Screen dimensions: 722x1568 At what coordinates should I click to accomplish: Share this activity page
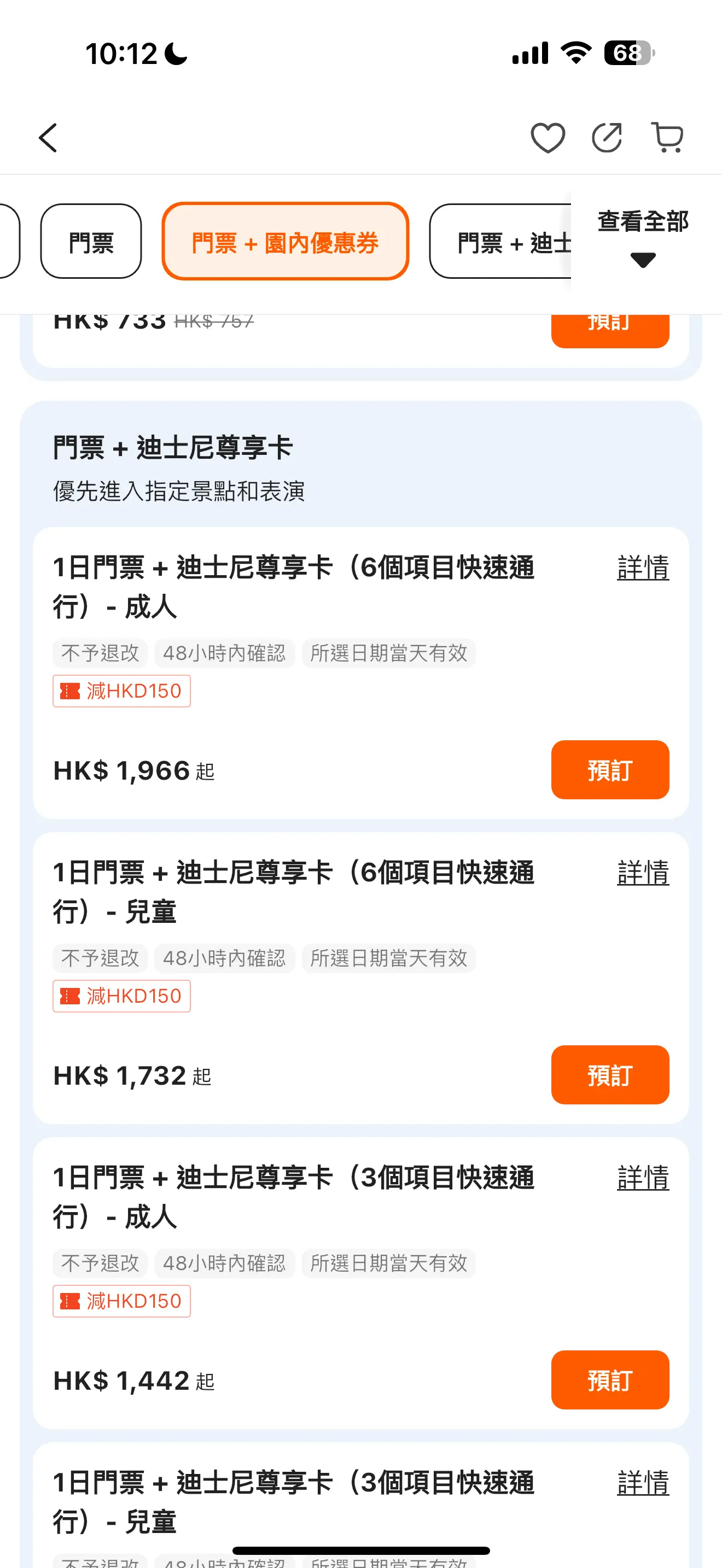tap(607, 138)
